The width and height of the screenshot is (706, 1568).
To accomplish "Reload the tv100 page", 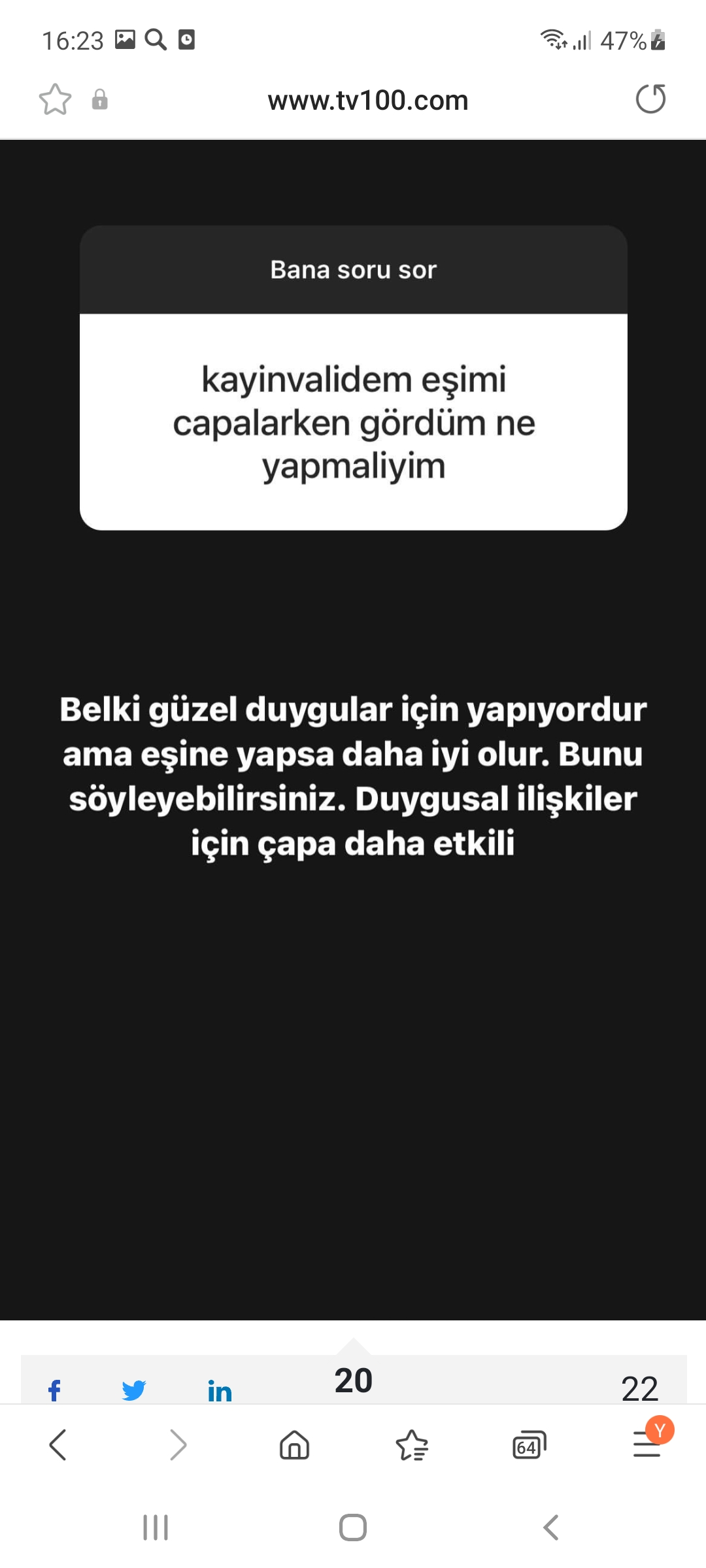I will (650, 99).
